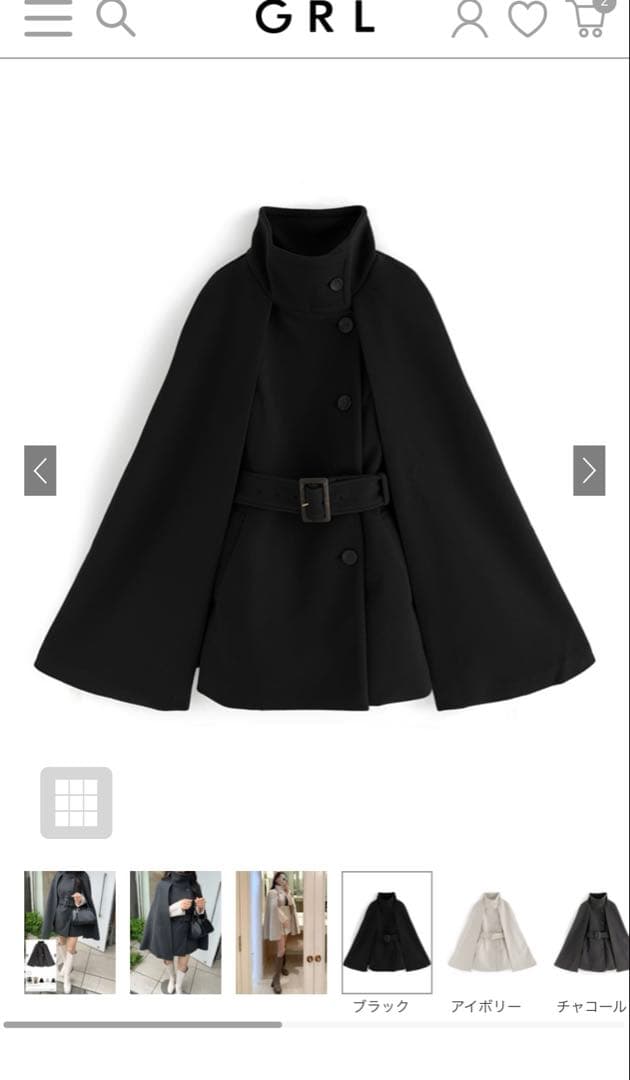Open the shopping cart

click(588, 18)
